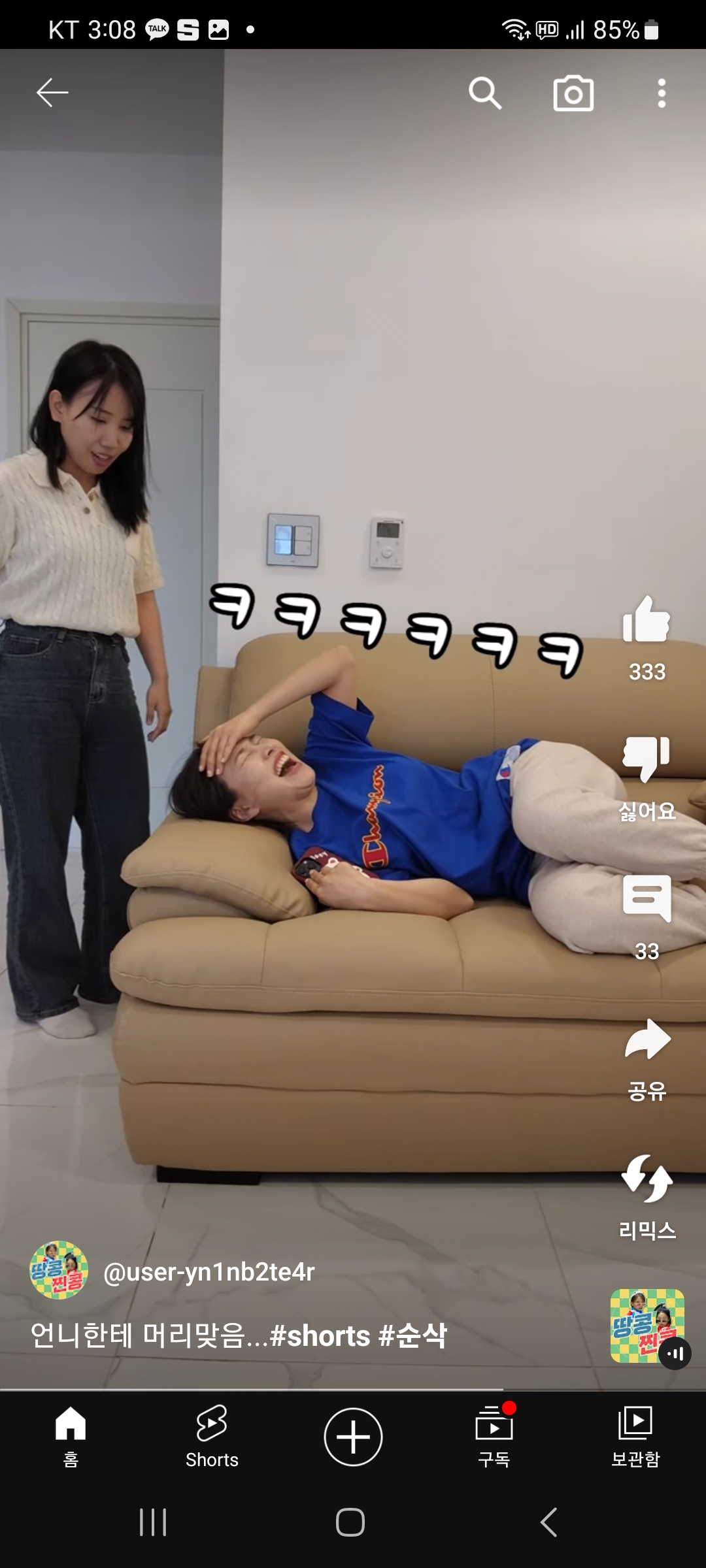The image size is (706, 1568).
Task: Share this Short (공유)
Action: coord(647,1040)
